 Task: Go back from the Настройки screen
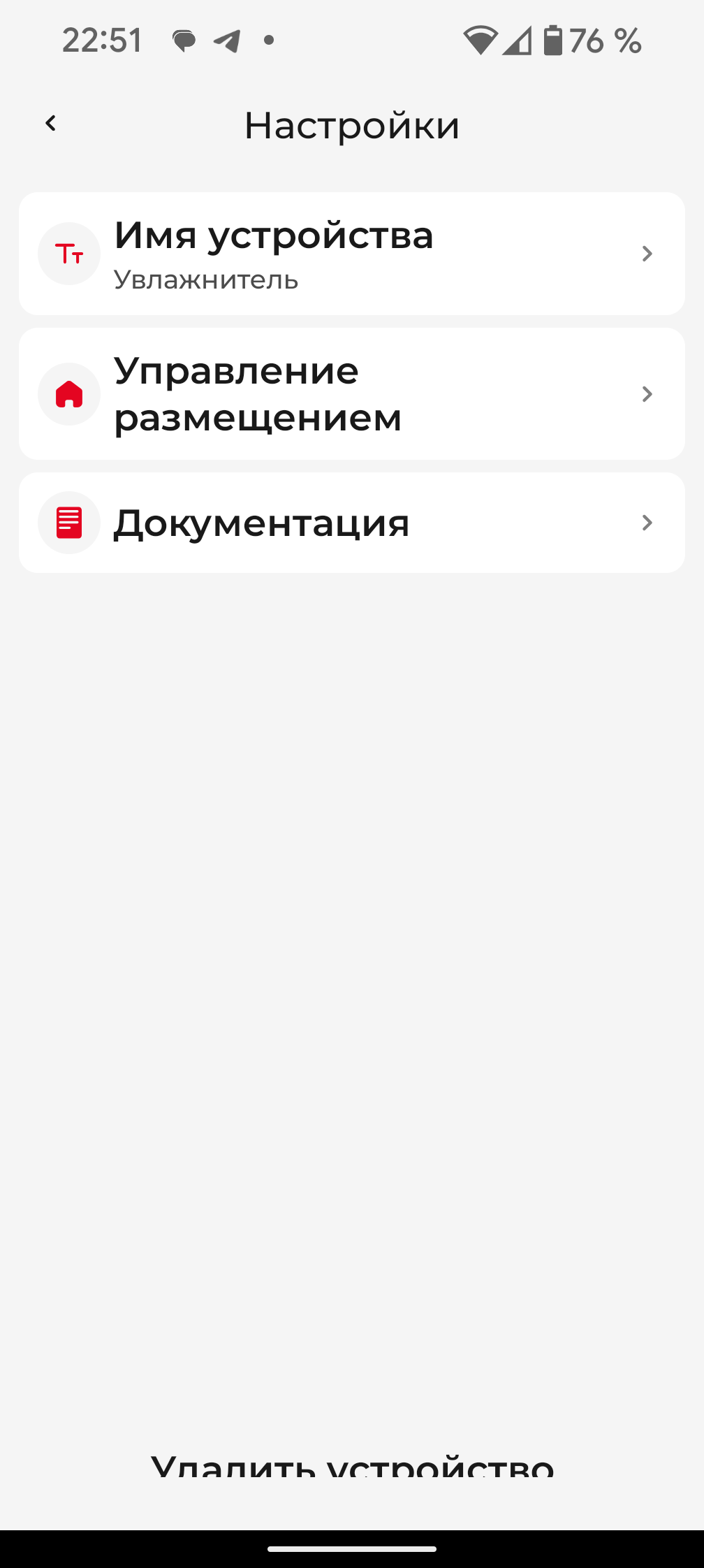[x=50, y=124]
